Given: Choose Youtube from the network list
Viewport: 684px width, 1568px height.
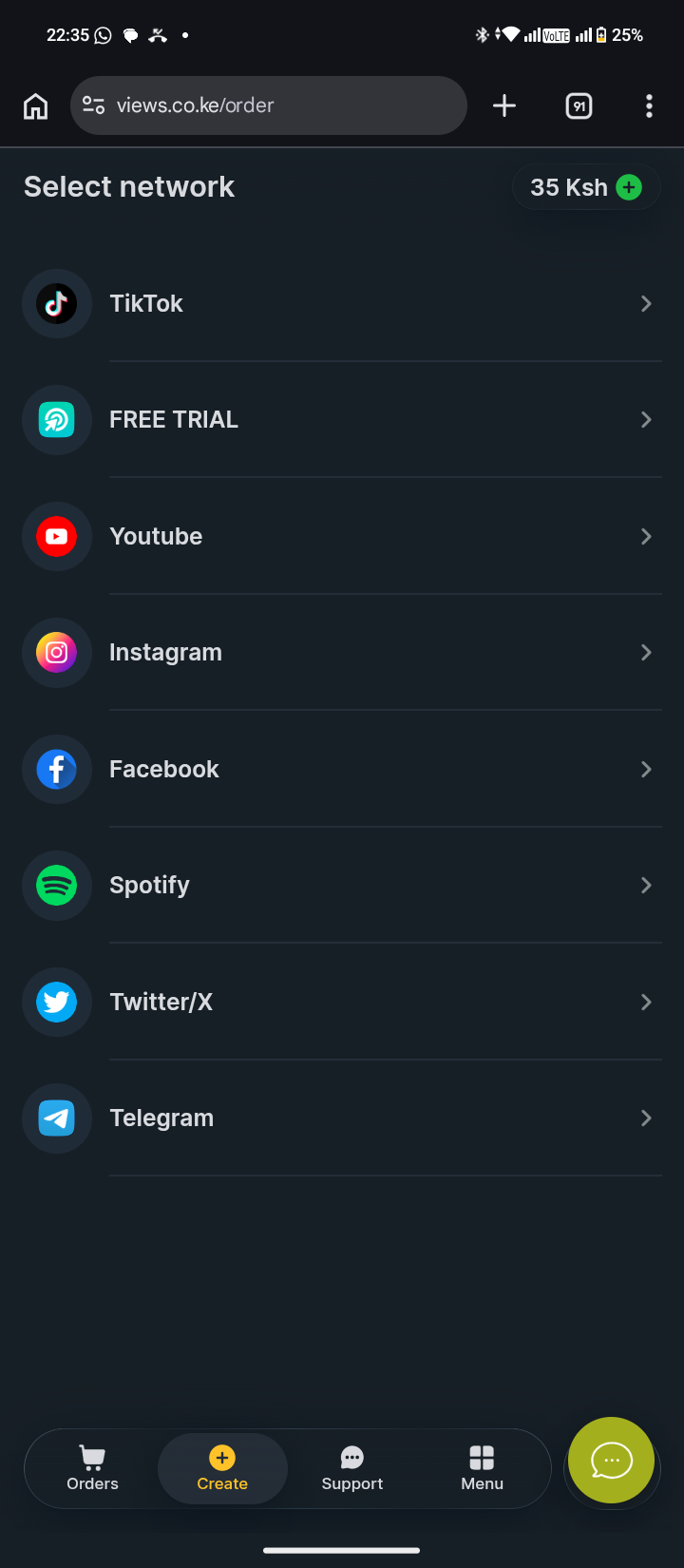Looking at the screenshot, I should point(342,537).
